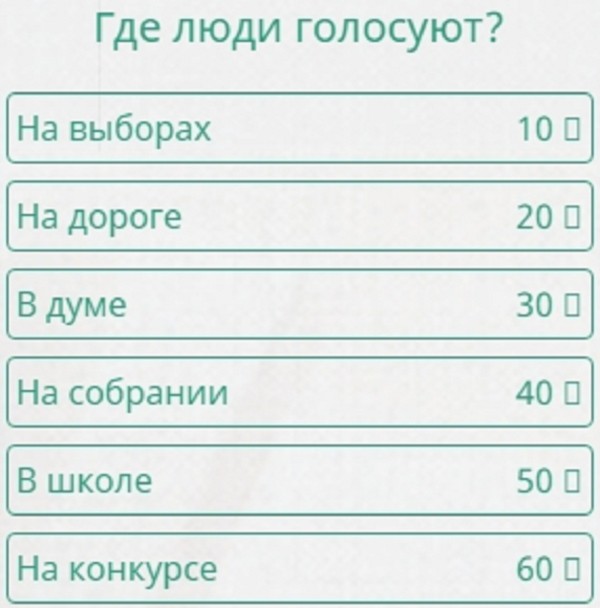600x608 pixels.
Task: Choose the answer "На конкурсе"
Action: 300,568
